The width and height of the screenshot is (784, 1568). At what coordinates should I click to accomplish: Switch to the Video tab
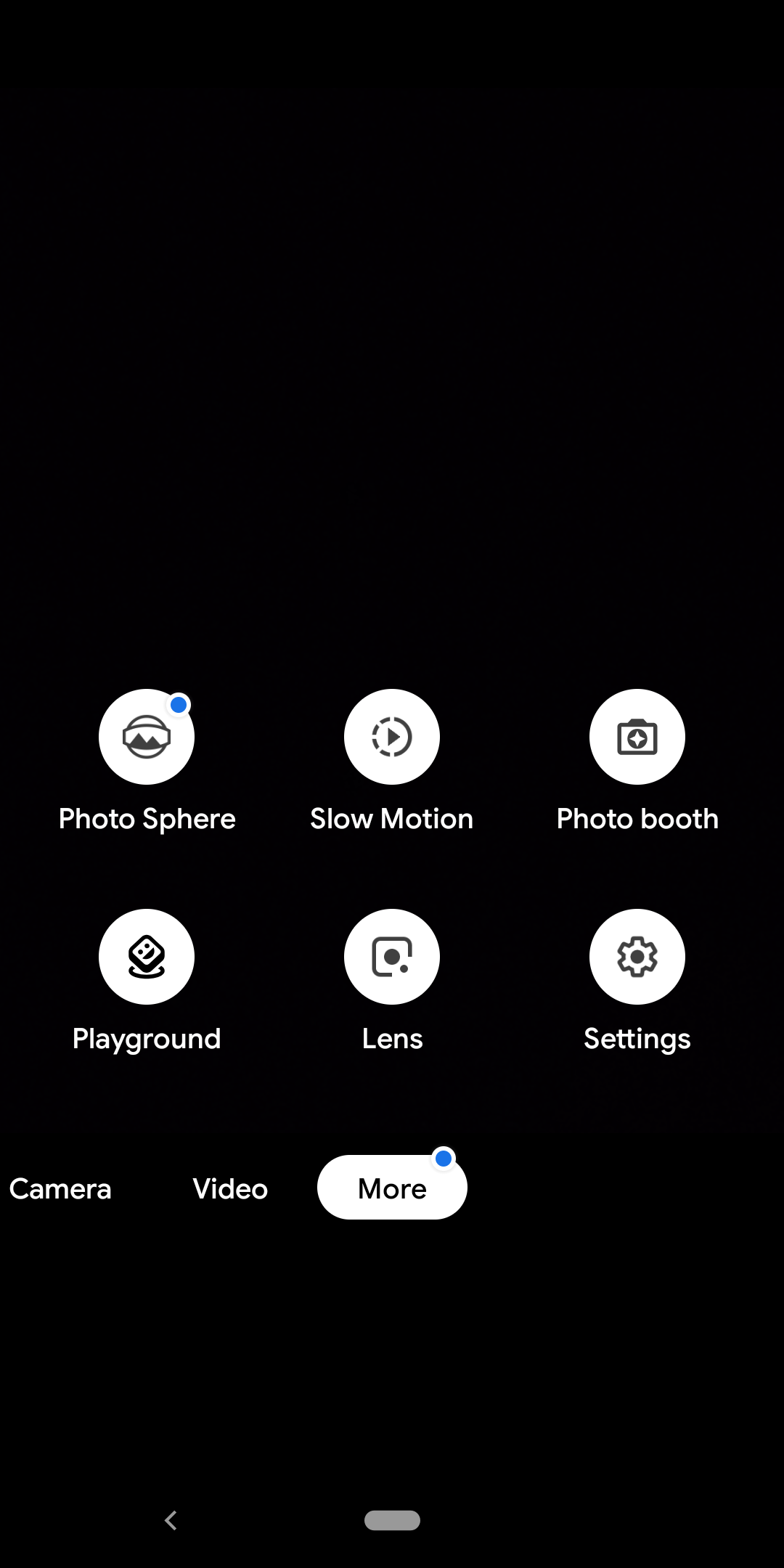(230, 1188)
